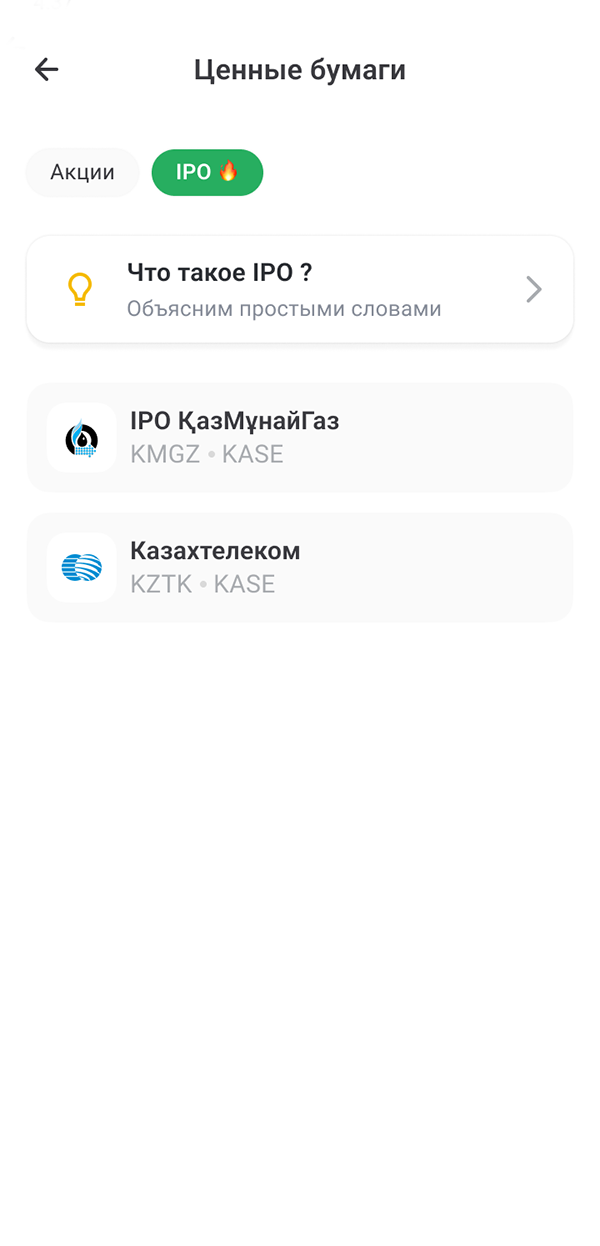Open the IPO ҚазМұнайГаз listing
This screenshot has height=1246, width=600.
click(x=300, y=437)
